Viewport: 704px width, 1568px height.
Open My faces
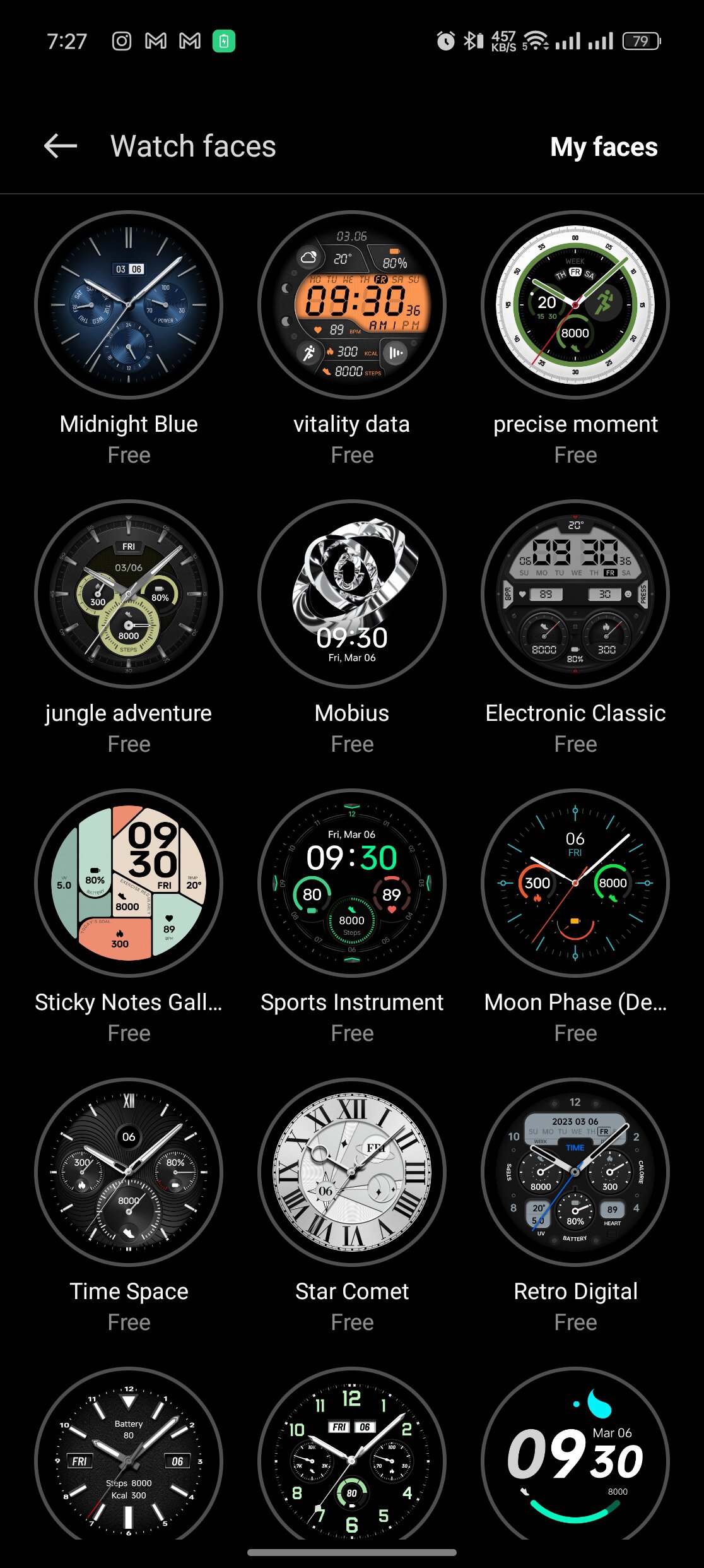pyautogui.click(x=603, y=147)
